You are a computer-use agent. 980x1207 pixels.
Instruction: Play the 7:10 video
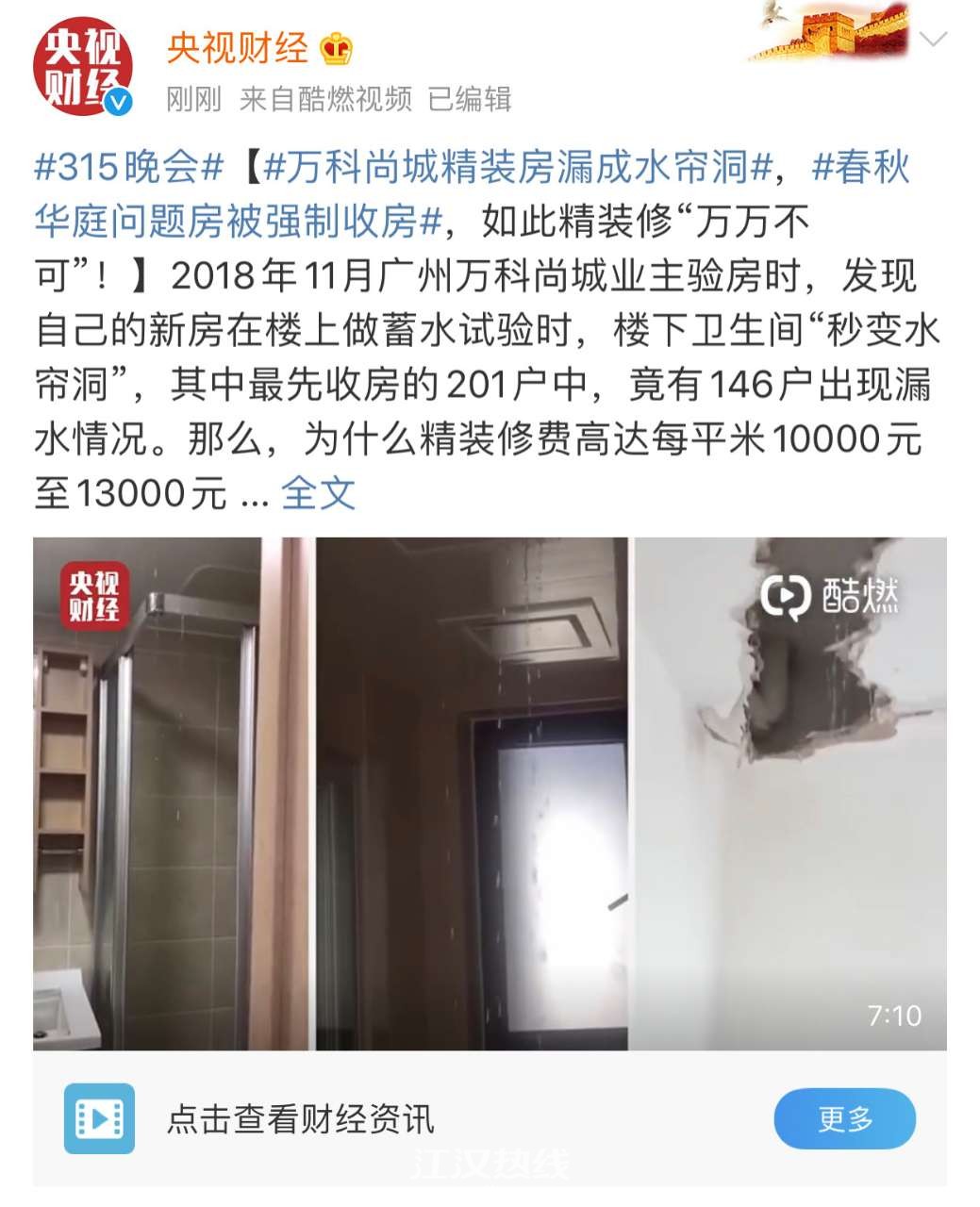pos(490,793)
